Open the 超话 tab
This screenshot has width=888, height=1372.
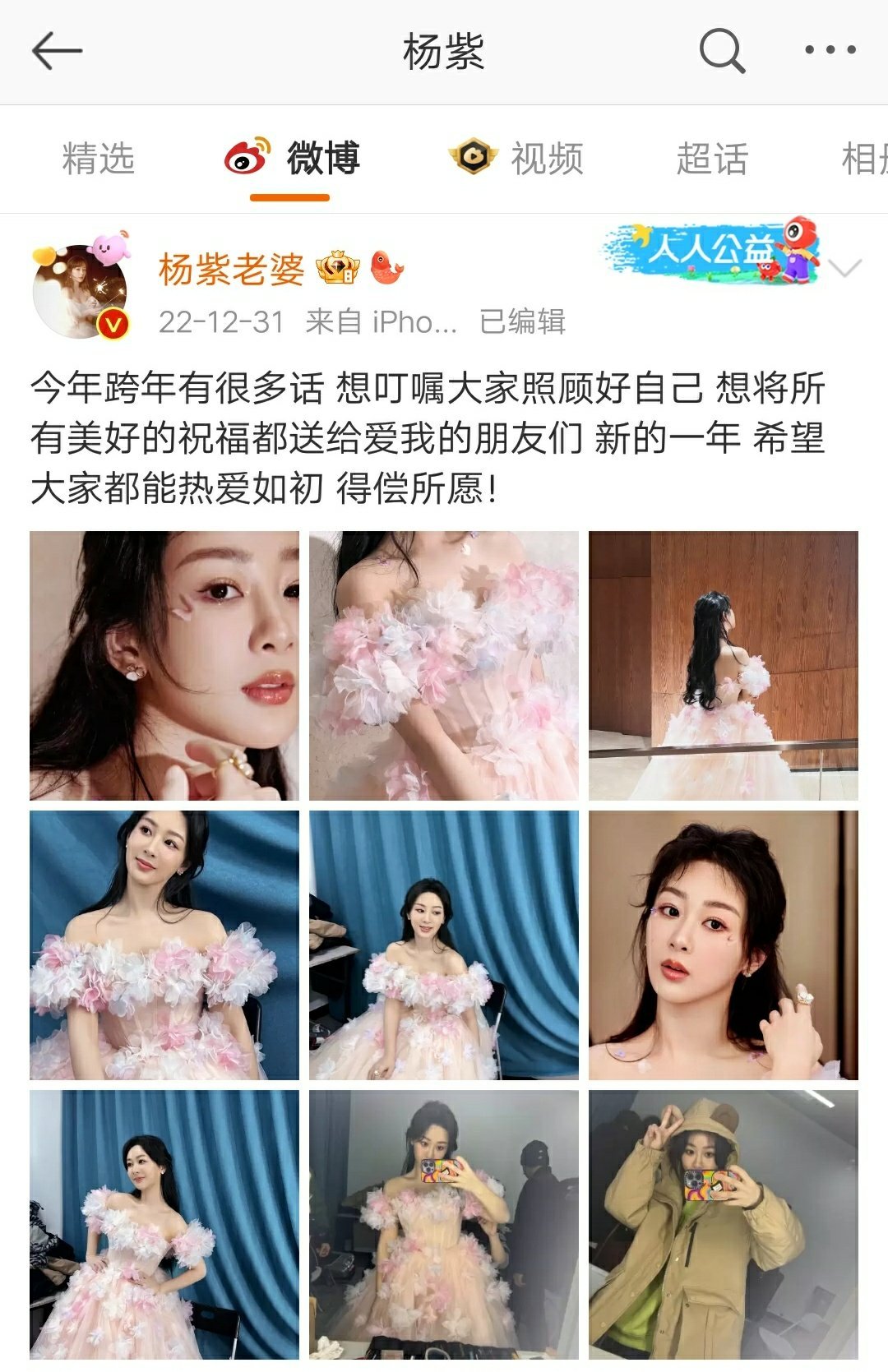point(712,158)
